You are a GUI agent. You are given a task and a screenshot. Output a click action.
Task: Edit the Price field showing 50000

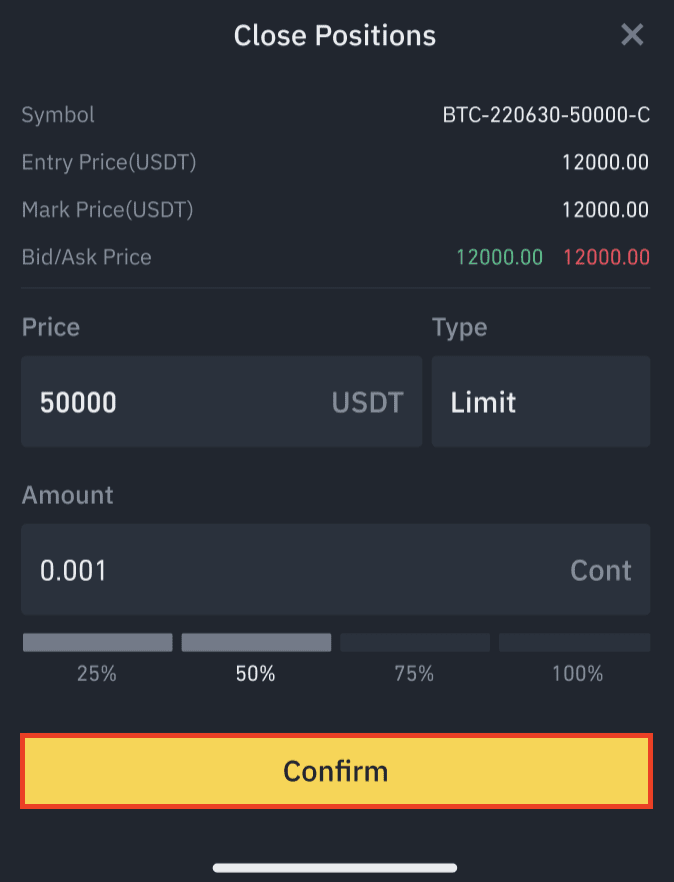point(180,402)
